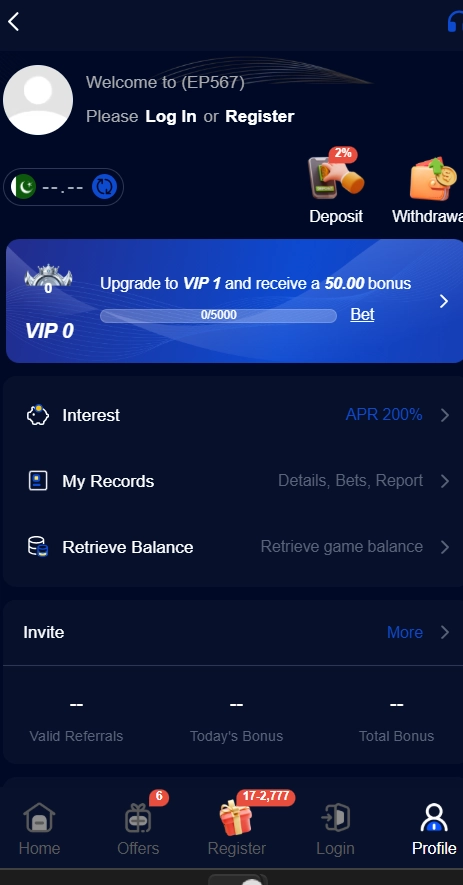
Task: Go back using the top-left arrow
Action: pyautogui.click(x=14, y=22)
